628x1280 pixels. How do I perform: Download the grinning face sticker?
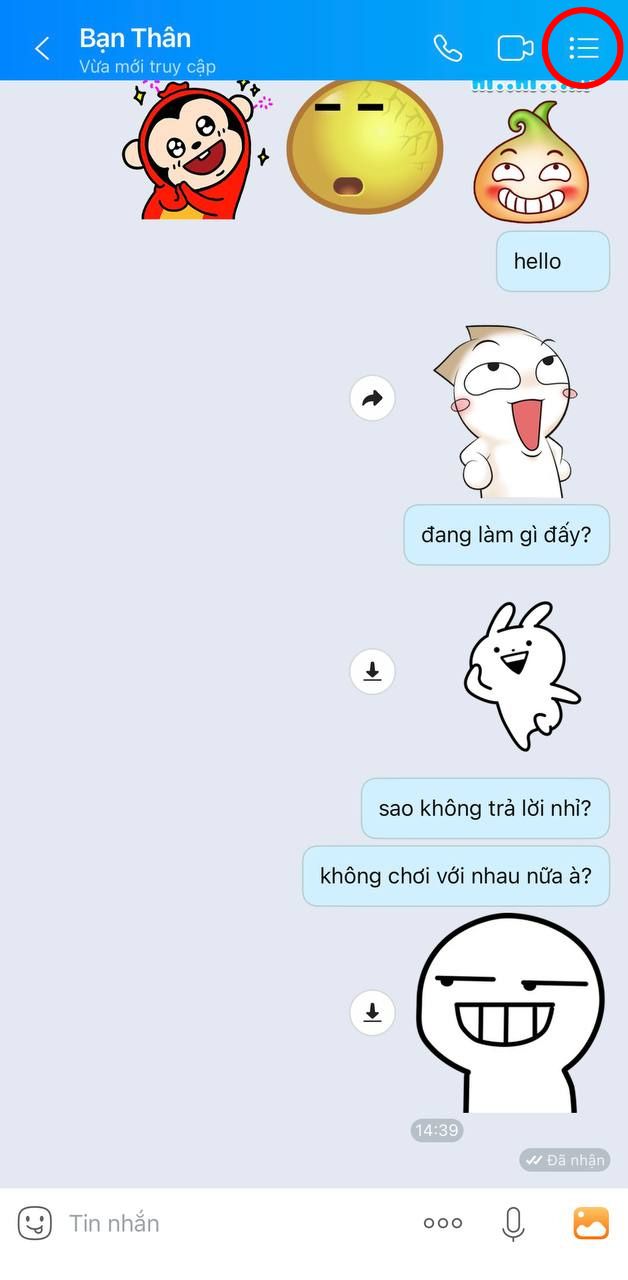(x=372, y=1012)
